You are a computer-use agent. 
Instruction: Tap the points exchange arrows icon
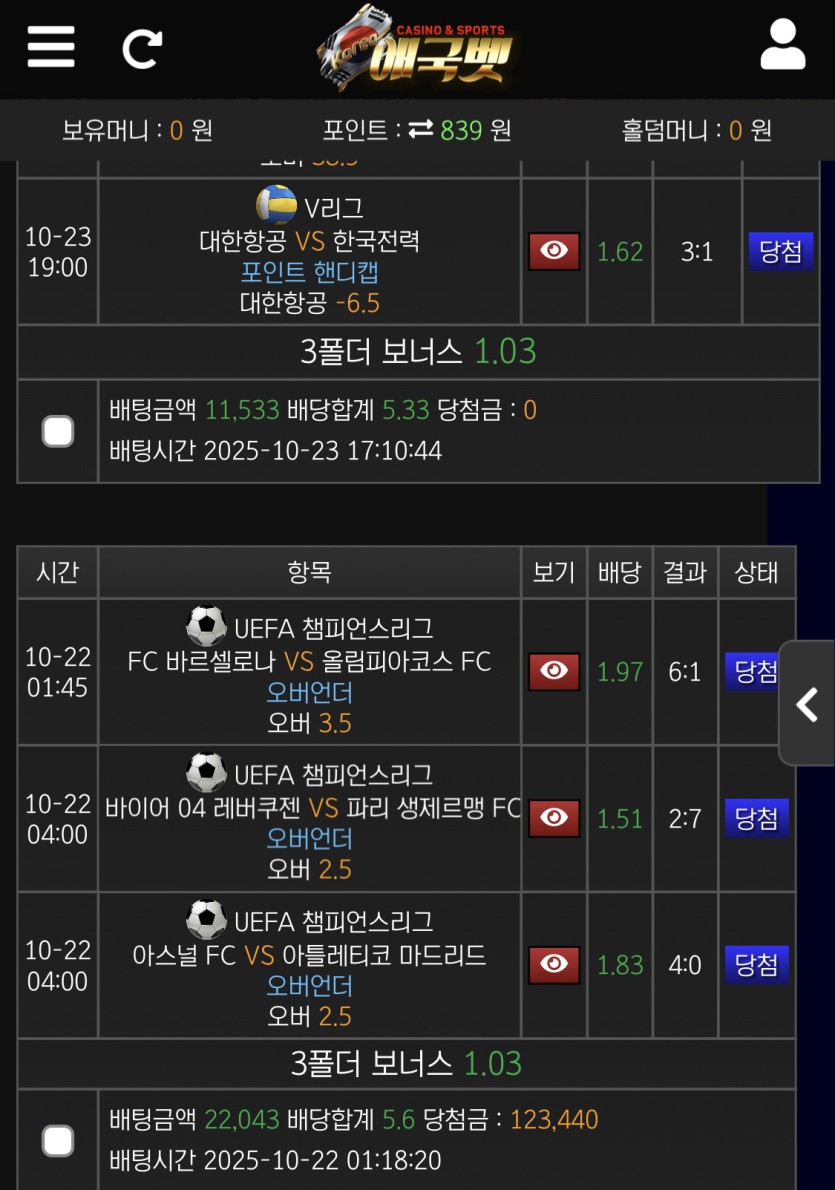pos(420,130)
